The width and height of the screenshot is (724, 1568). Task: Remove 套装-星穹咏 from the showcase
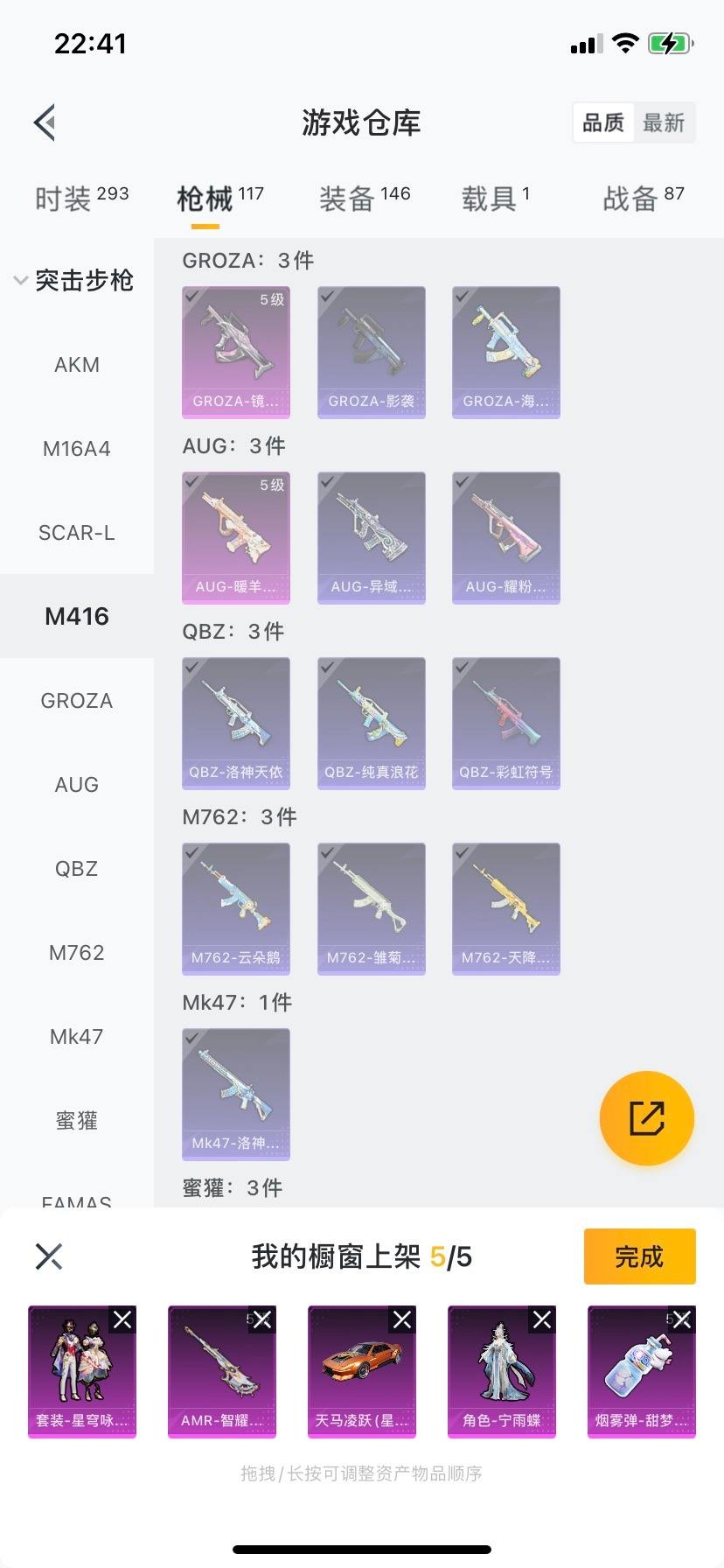tap(122, 1319)
